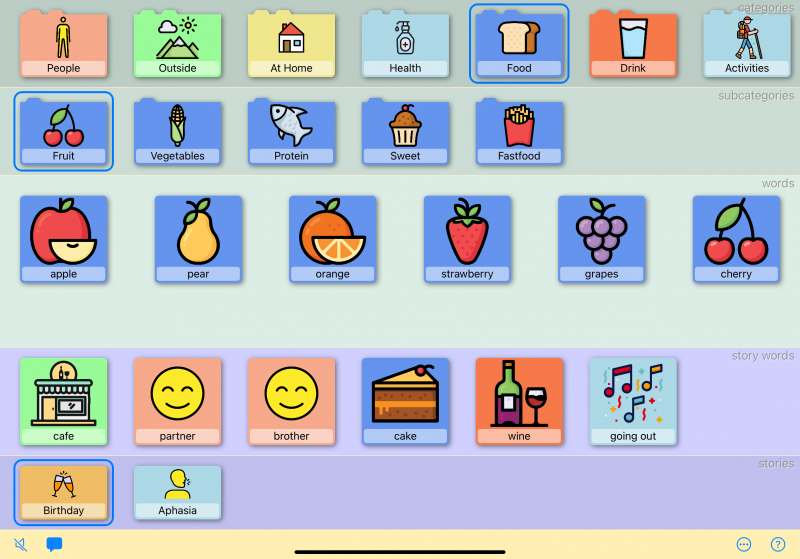Image resolution: width=800 pixels, height=559 pixels.
Task: Open the more options menu
Action: pos(744,544)
